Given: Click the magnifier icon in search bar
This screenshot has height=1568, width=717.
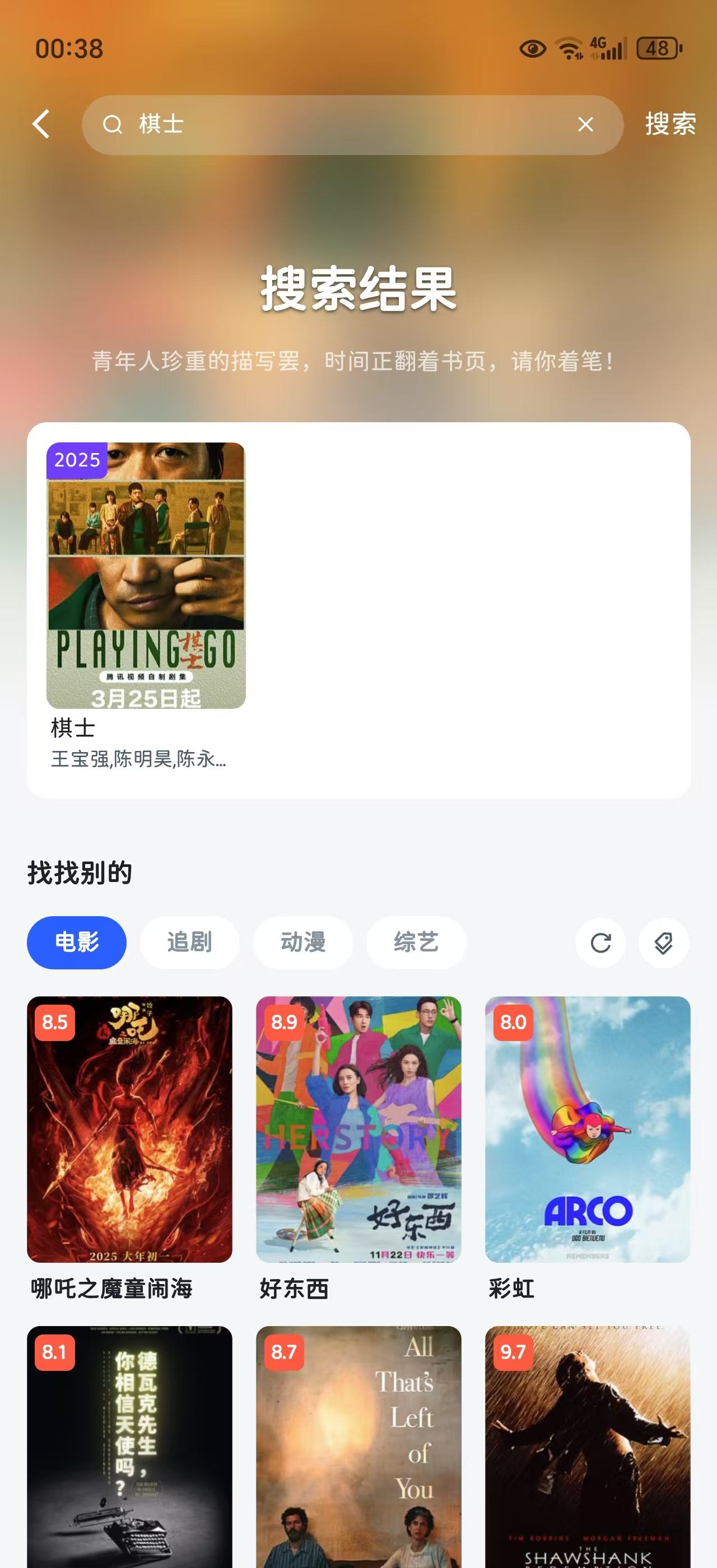Looking at the screenshot, I should coord(113,124).
